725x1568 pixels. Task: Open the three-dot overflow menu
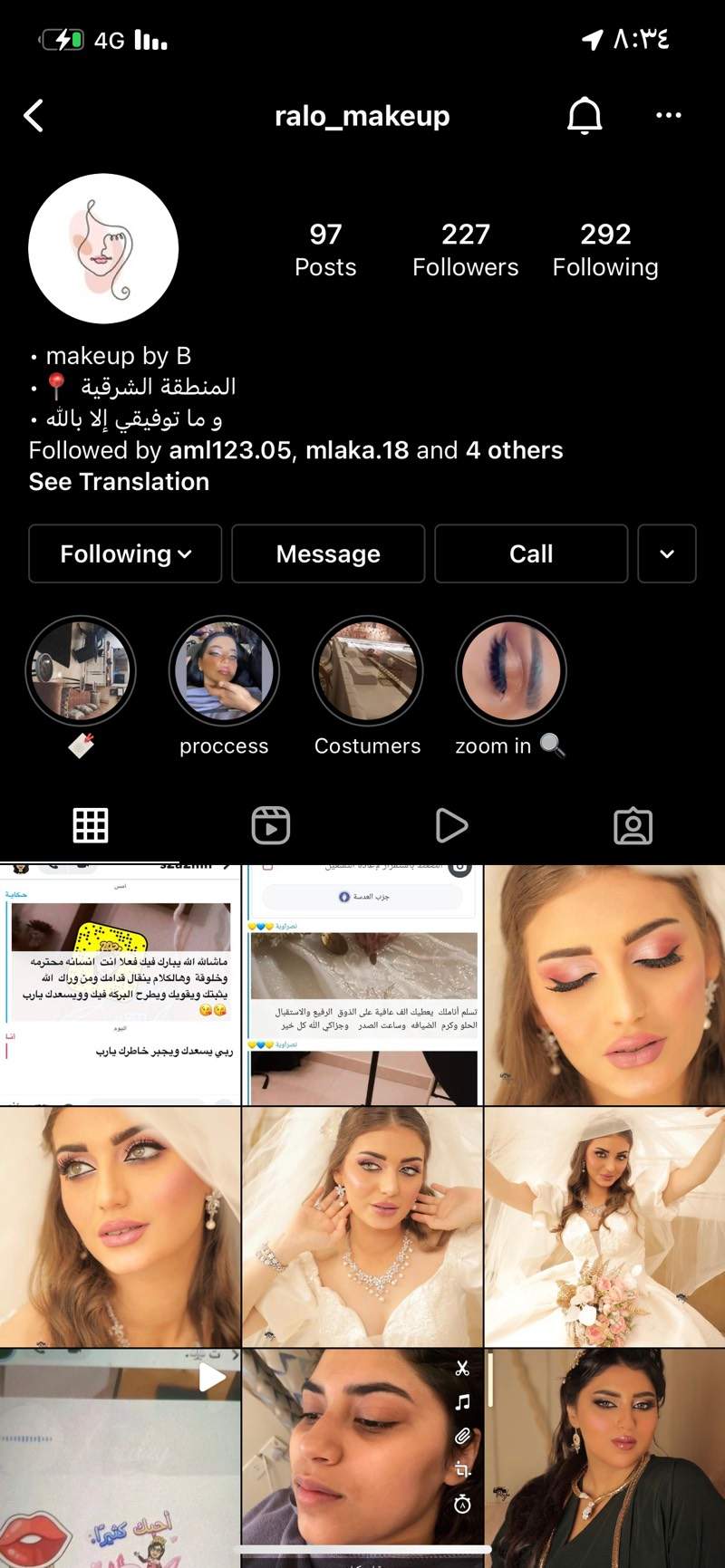click(x=668, y=116)
